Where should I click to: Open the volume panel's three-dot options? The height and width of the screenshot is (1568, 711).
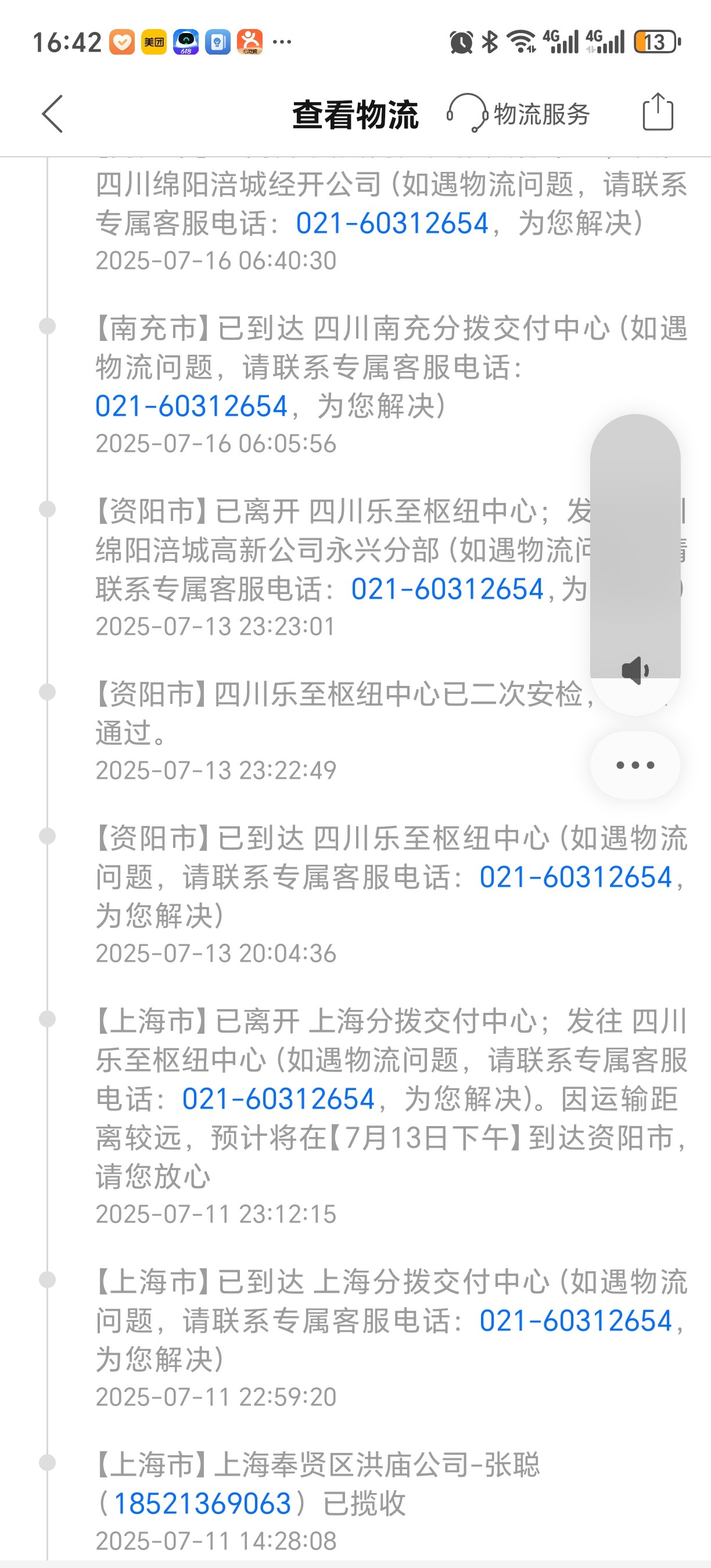[635, 765]
